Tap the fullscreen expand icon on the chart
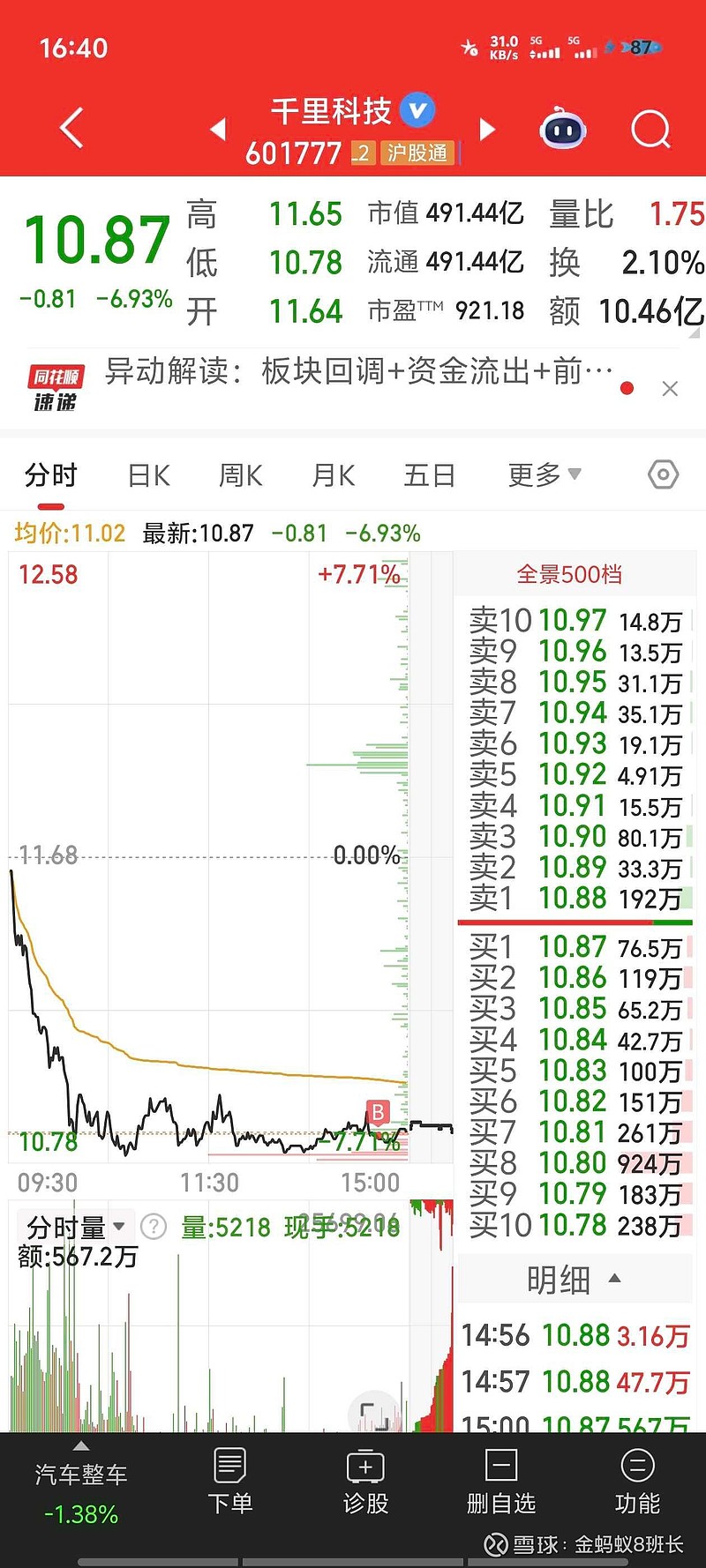The image size is (706, 1568). 374,1413
